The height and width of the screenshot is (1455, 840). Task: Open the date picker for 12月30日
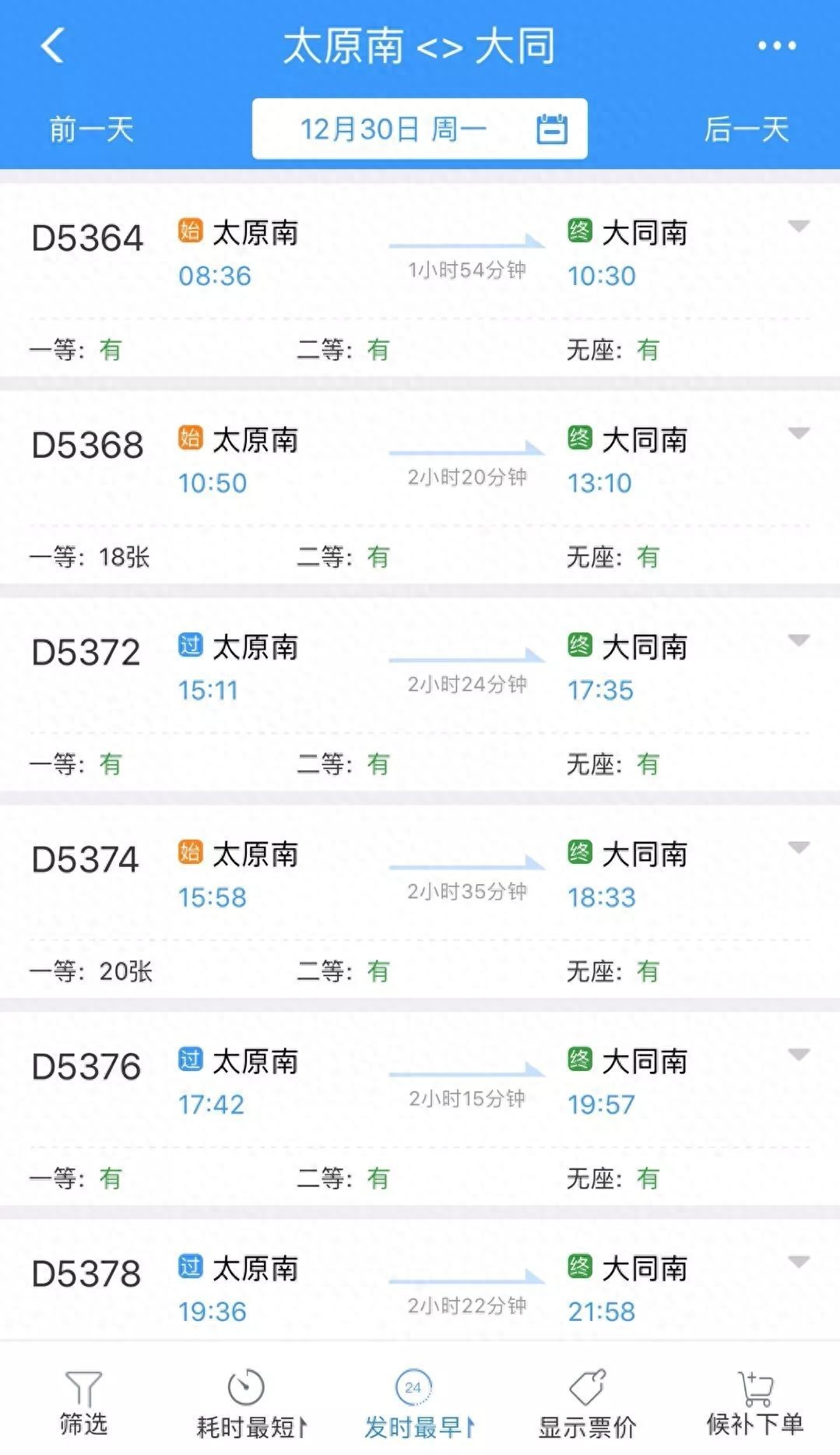point(420,129)
